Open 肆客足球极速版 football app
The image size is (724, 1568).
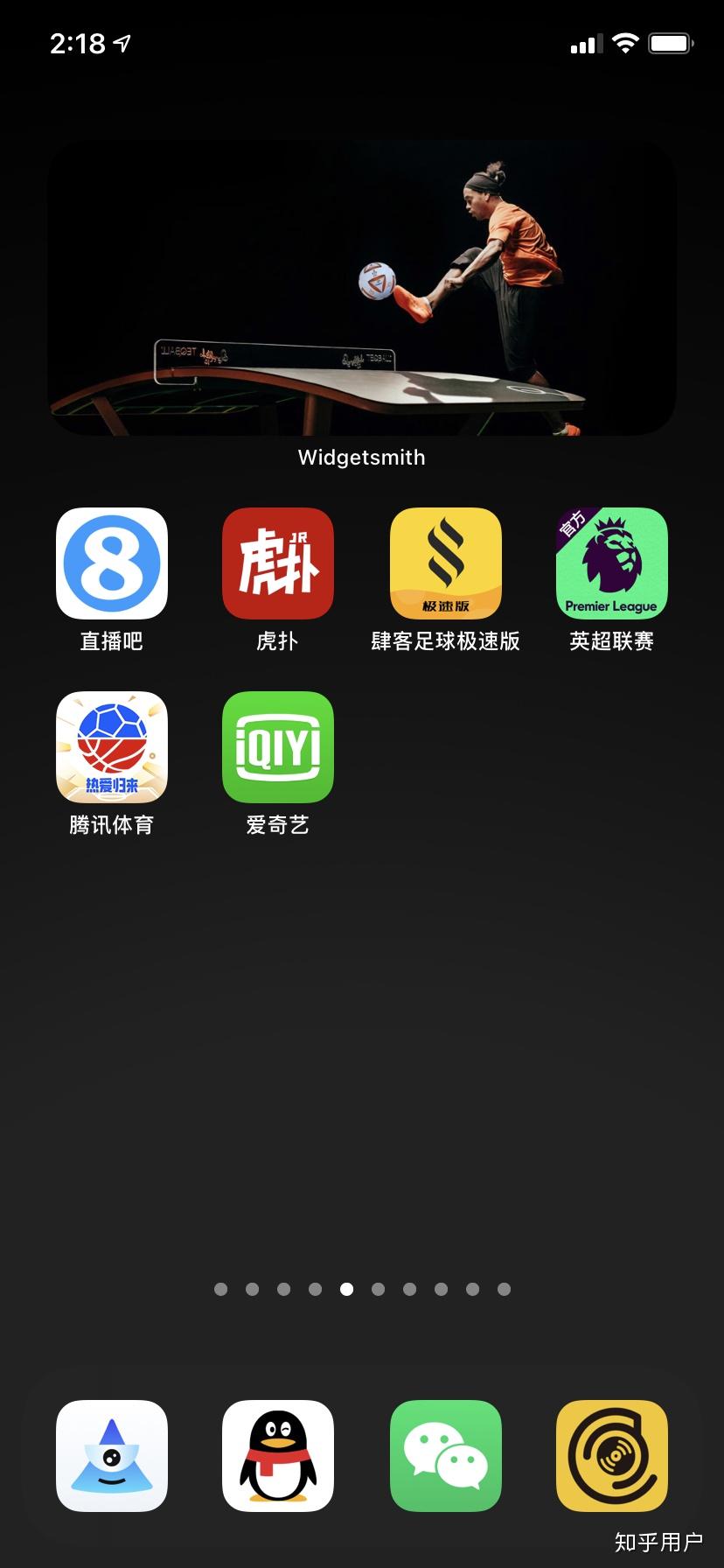[x=445, y=563]
